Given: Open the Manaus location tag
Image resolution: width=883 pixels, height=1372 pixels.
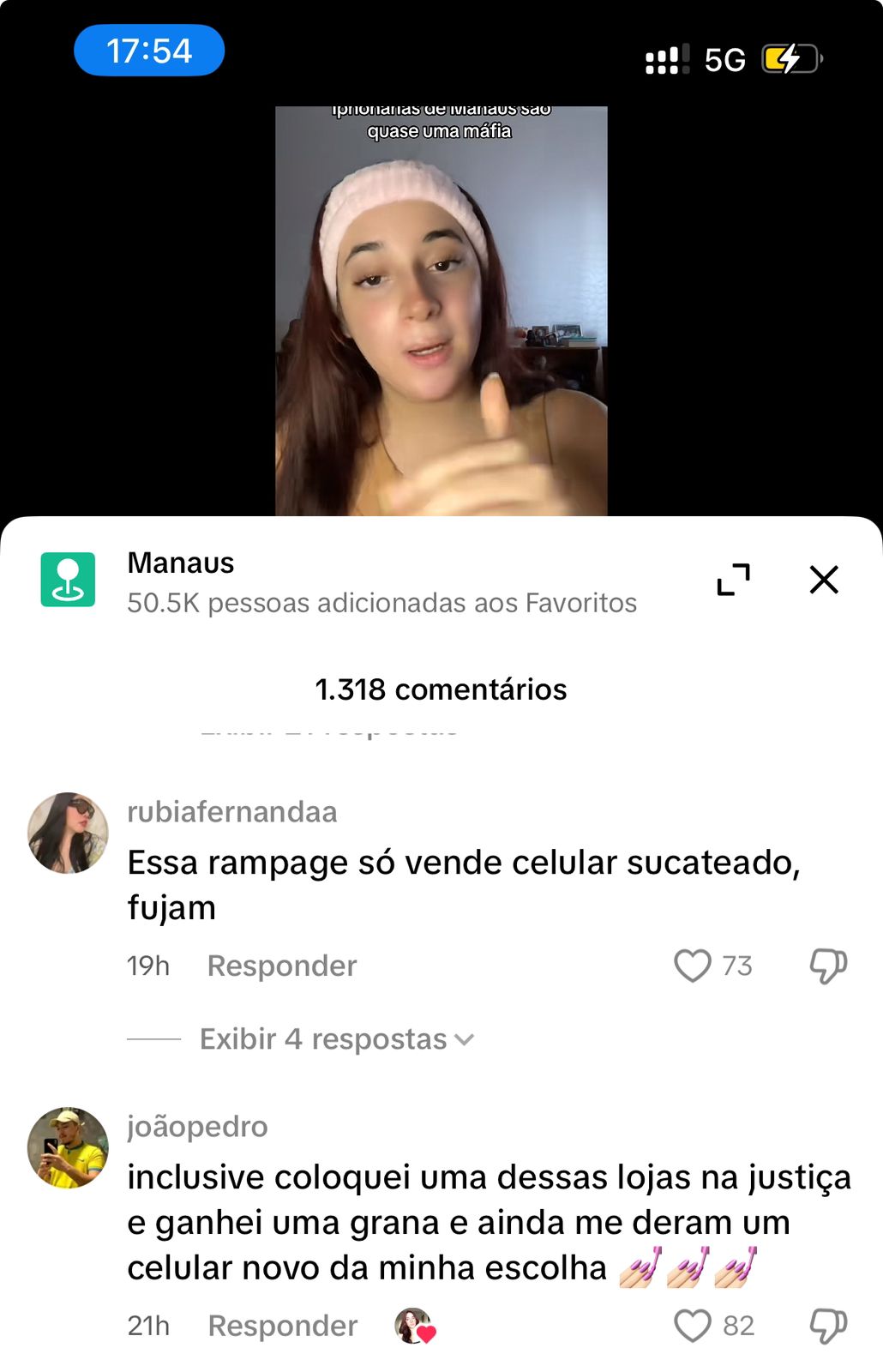Looking at the screenshot, I should coord(181,563).
